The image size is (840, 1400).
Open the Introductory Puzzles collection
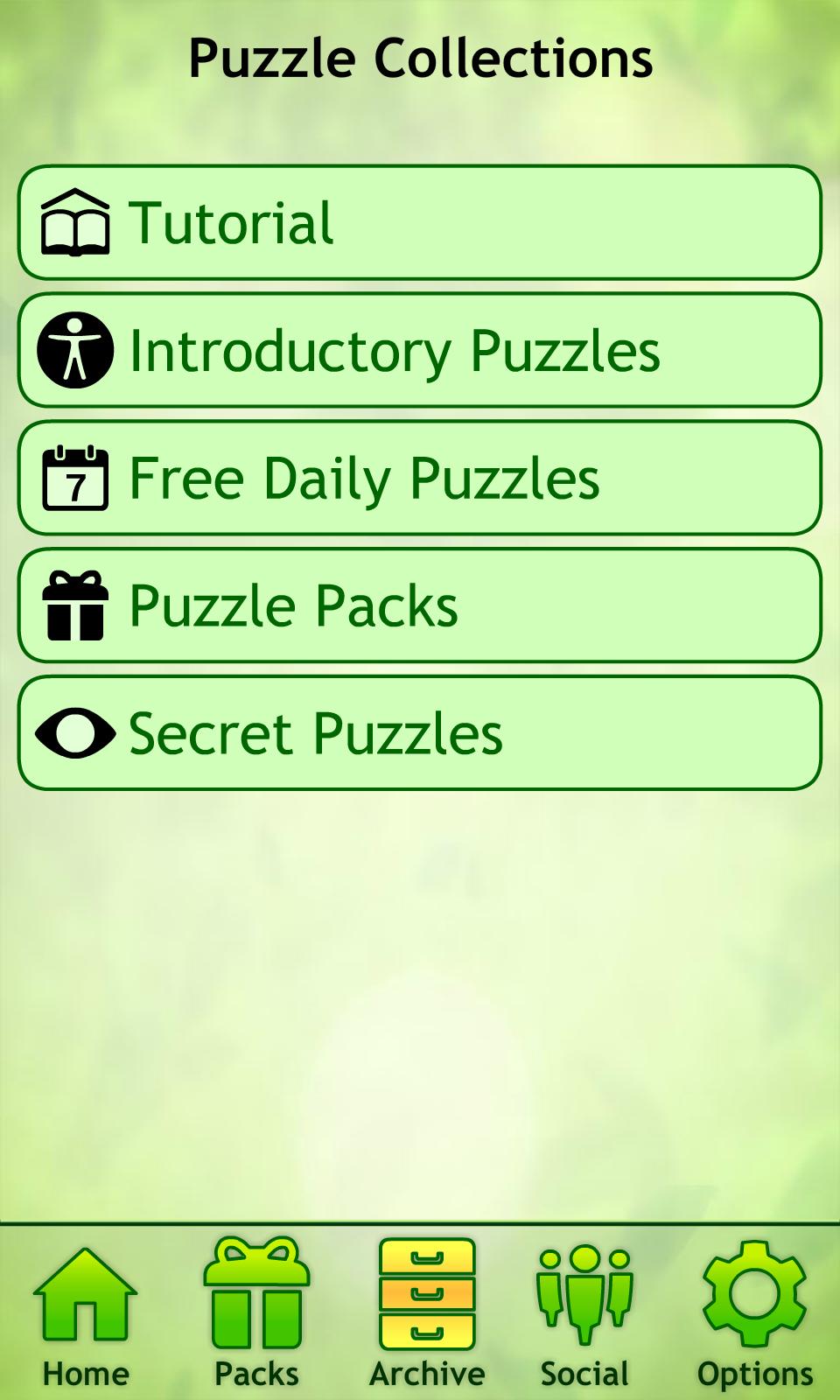(x=420, y=350)
